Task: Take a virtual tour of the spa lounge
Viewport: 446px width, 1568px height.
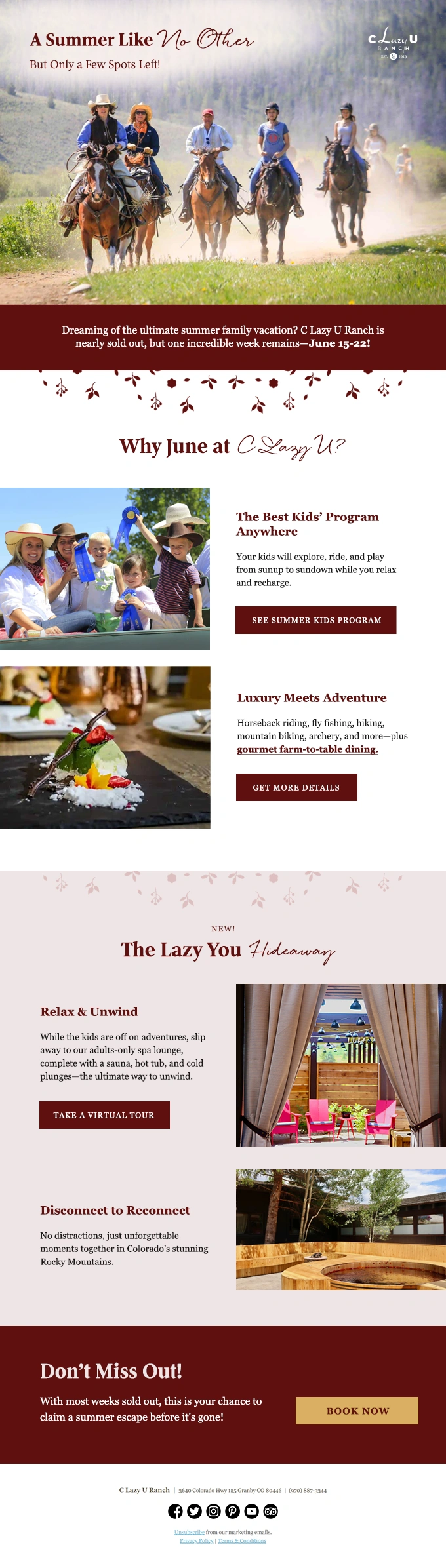Action: [104, 1114]
